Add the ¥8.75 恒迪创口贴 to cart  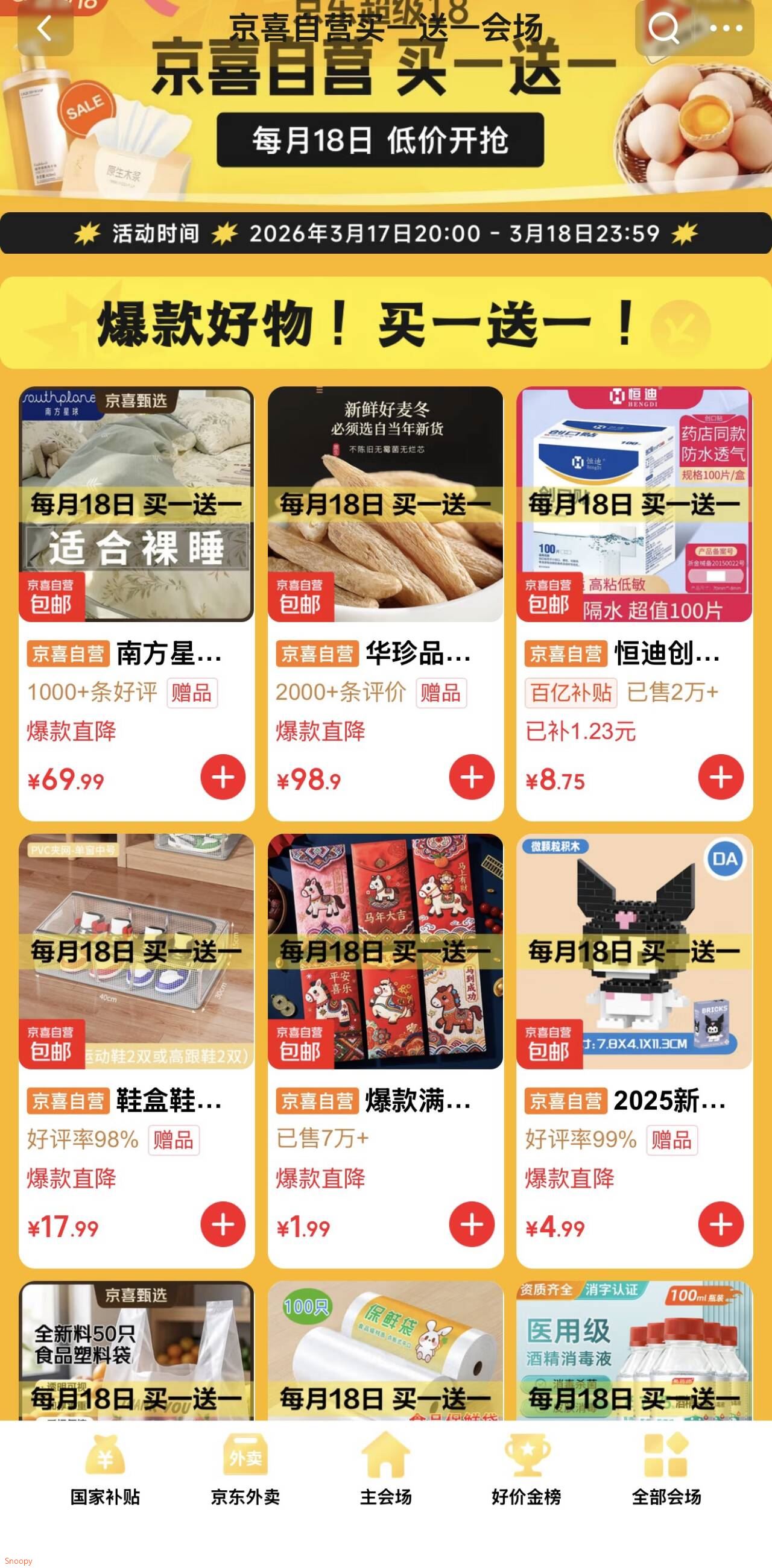pos(720,777)
